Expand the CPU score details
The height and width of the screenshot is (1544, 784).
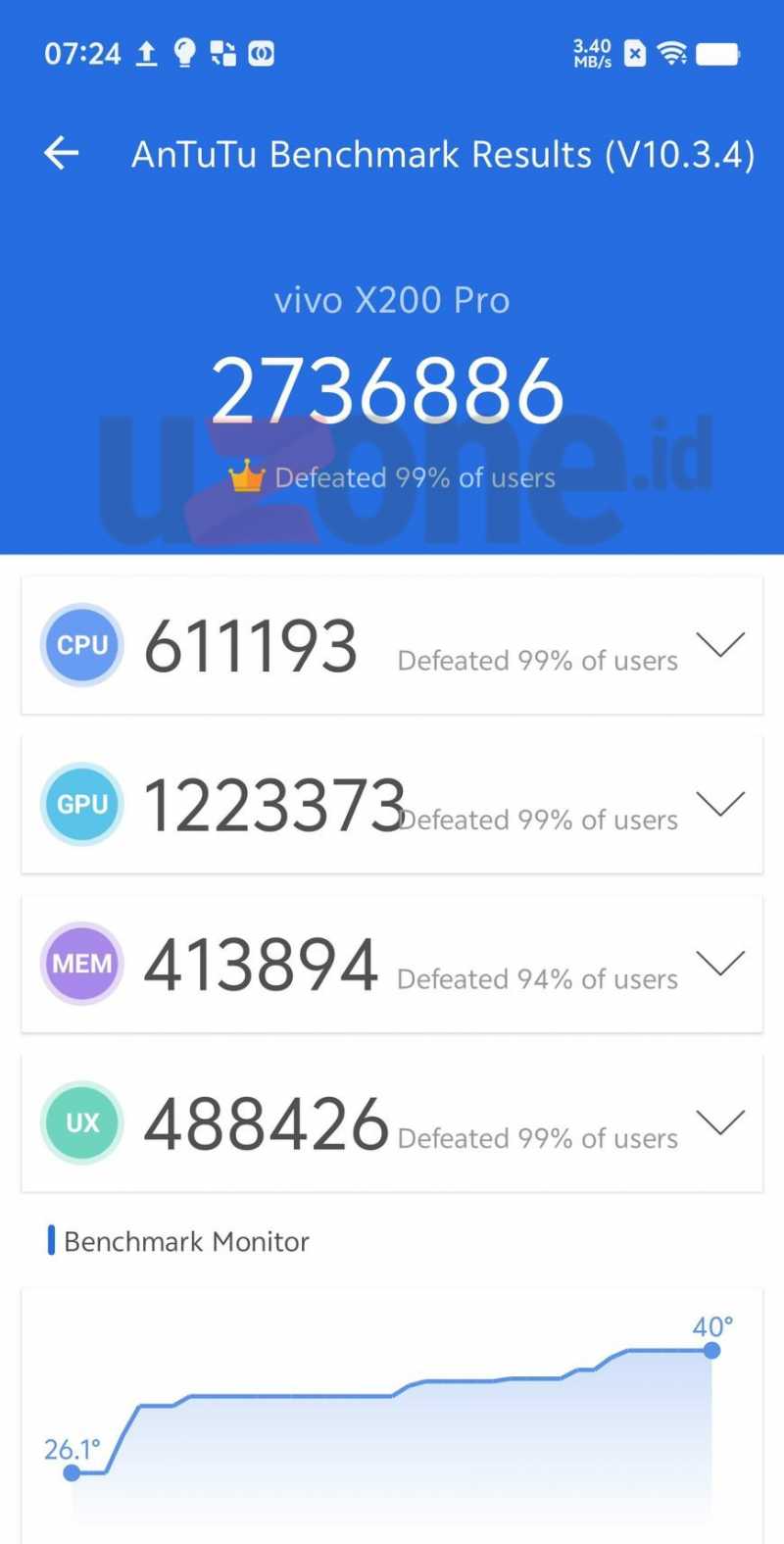[x=720, y=644]
